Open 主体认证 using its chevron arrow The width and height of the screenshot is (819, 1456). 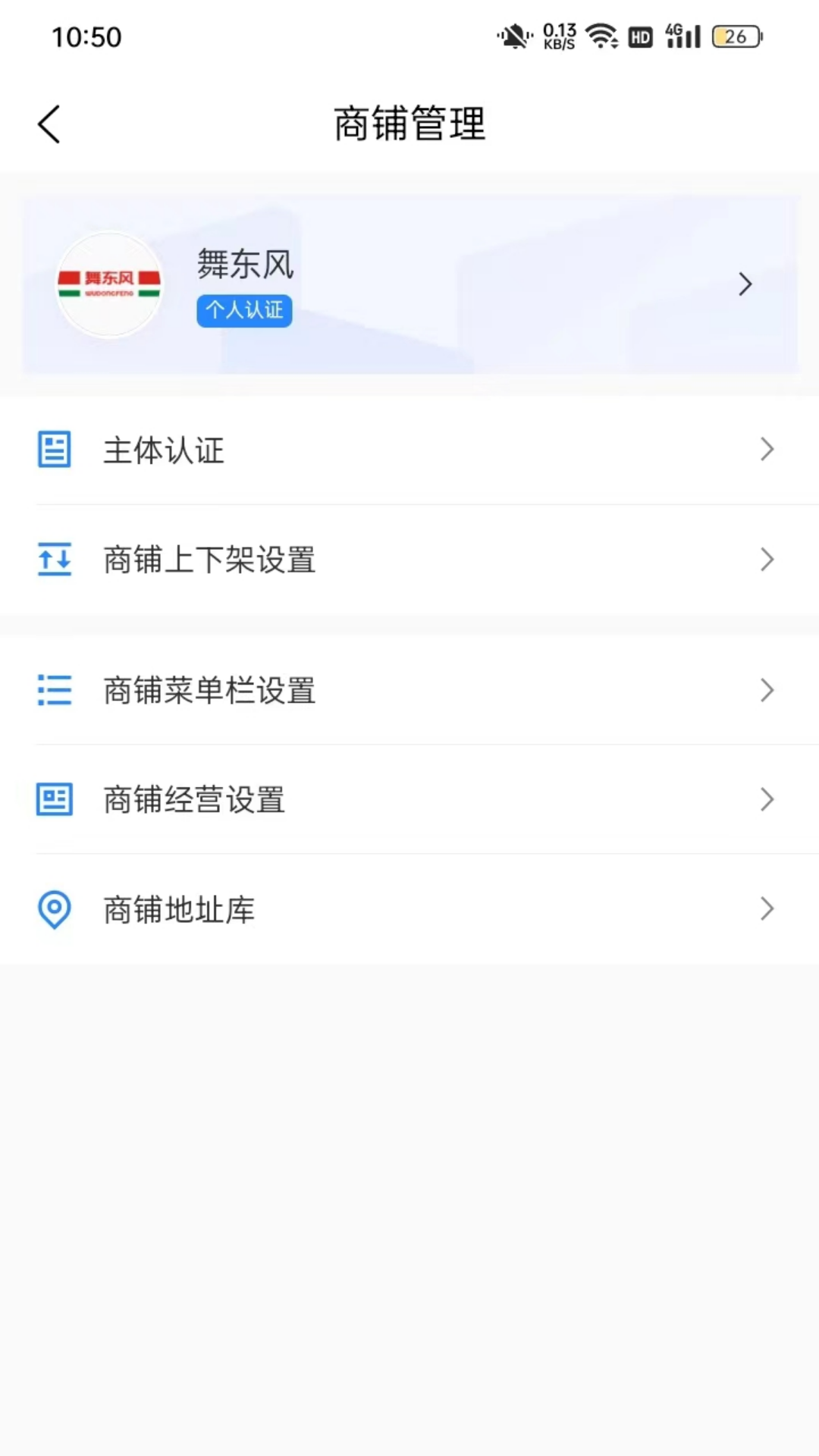pos(767,450)
